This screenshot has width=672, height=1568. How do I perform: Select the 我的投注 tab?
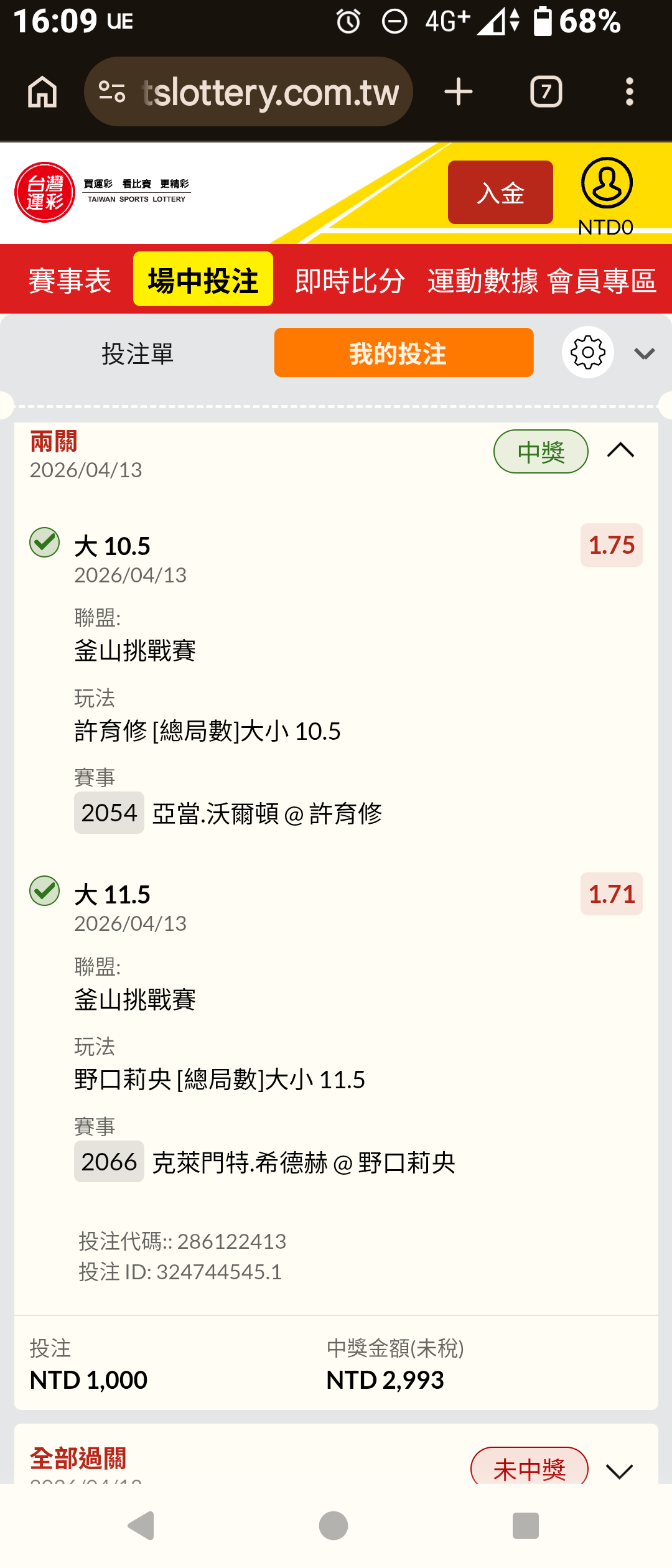click(x=404, y=353)
